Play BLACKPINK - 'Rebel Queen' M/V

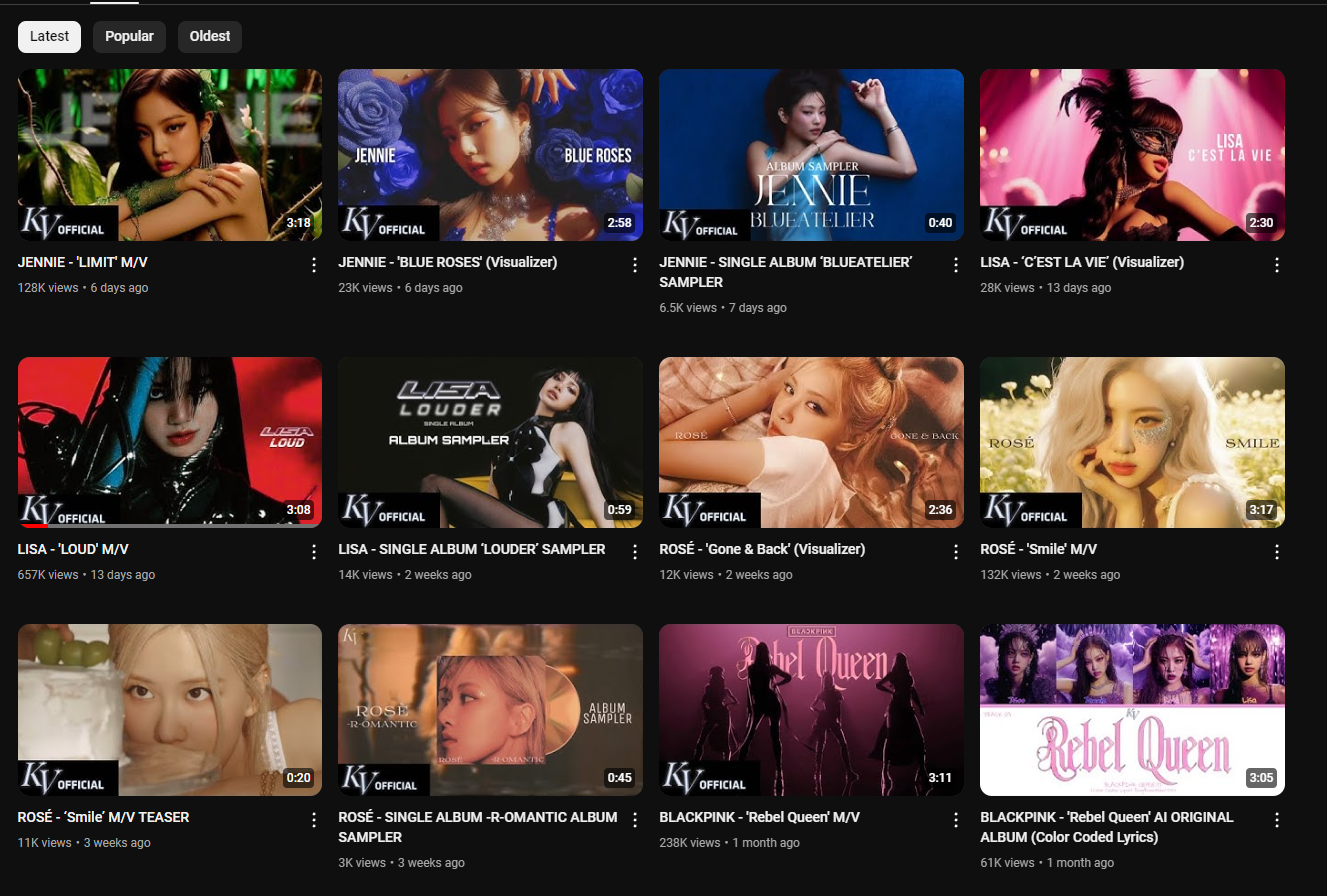pos(811,709)
